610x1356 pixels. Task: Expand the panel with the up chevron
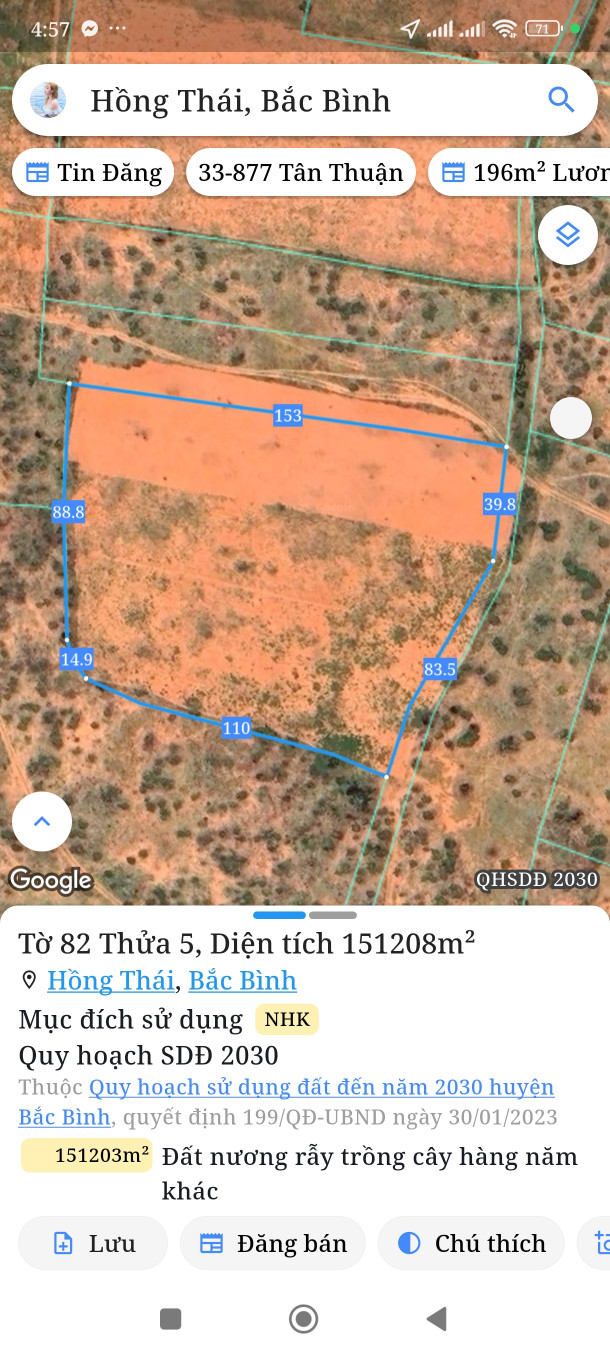(42, 822)
